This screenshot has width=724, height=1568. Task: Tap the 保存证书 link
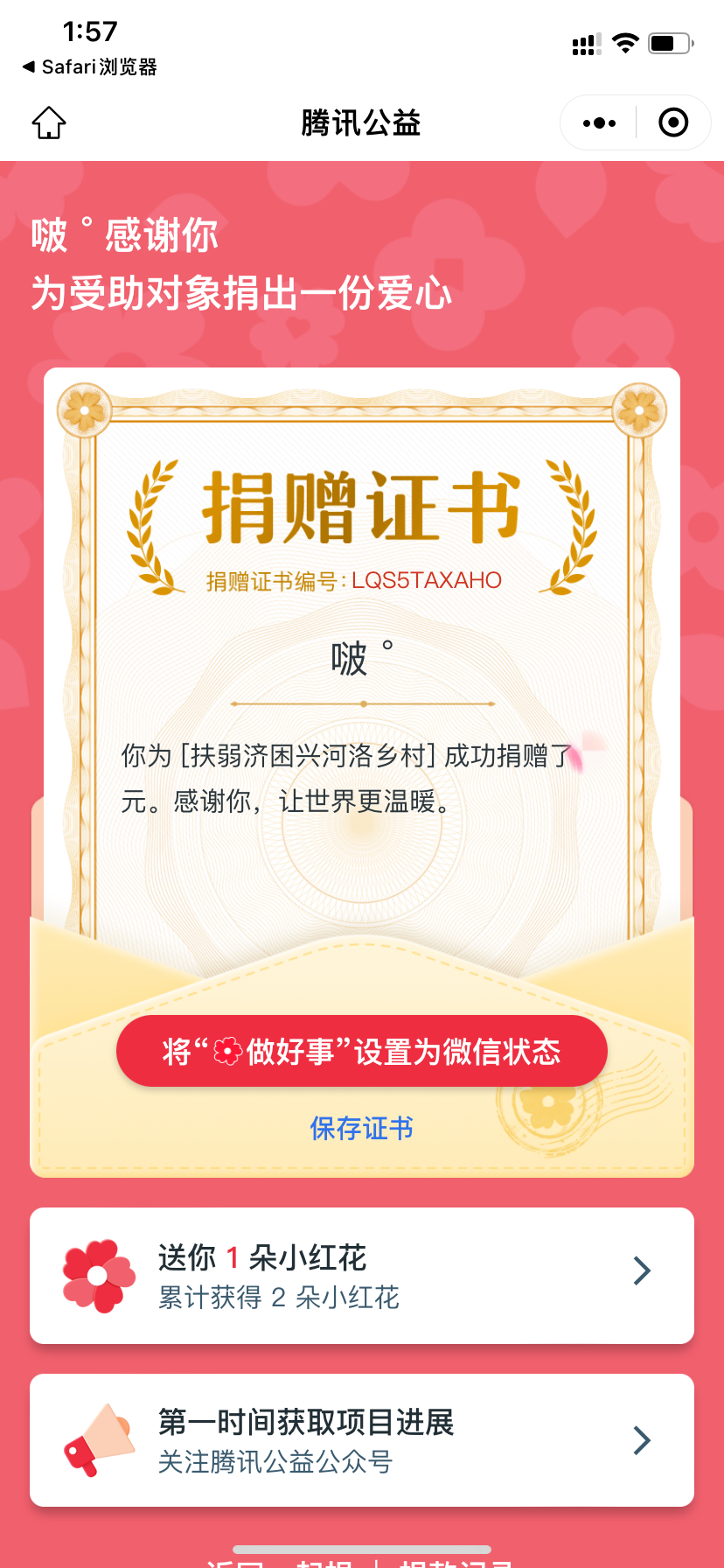pyautogui.click(x=361, y=1129)
